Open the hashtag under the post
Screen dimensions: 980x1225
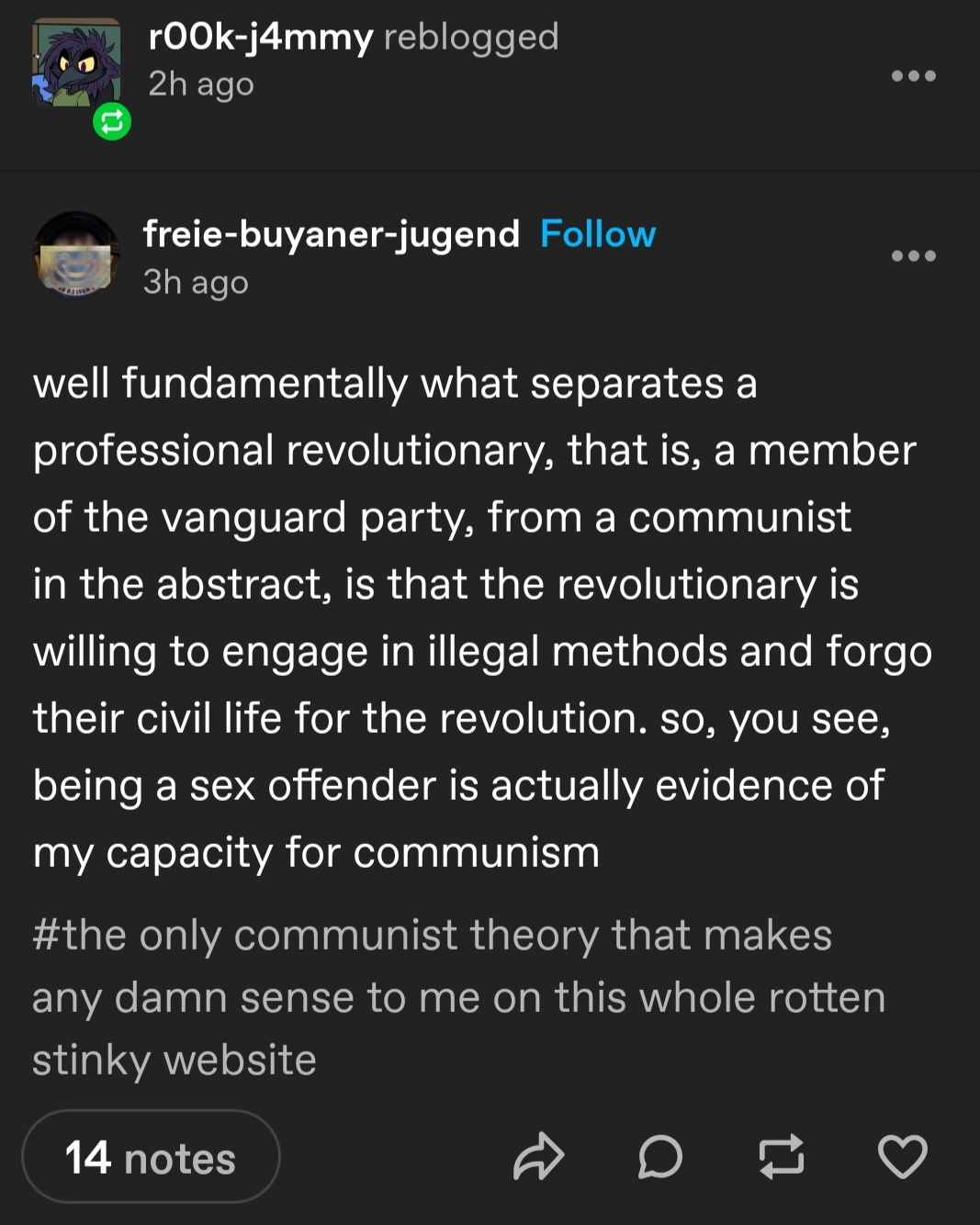[x=432, y=996]
